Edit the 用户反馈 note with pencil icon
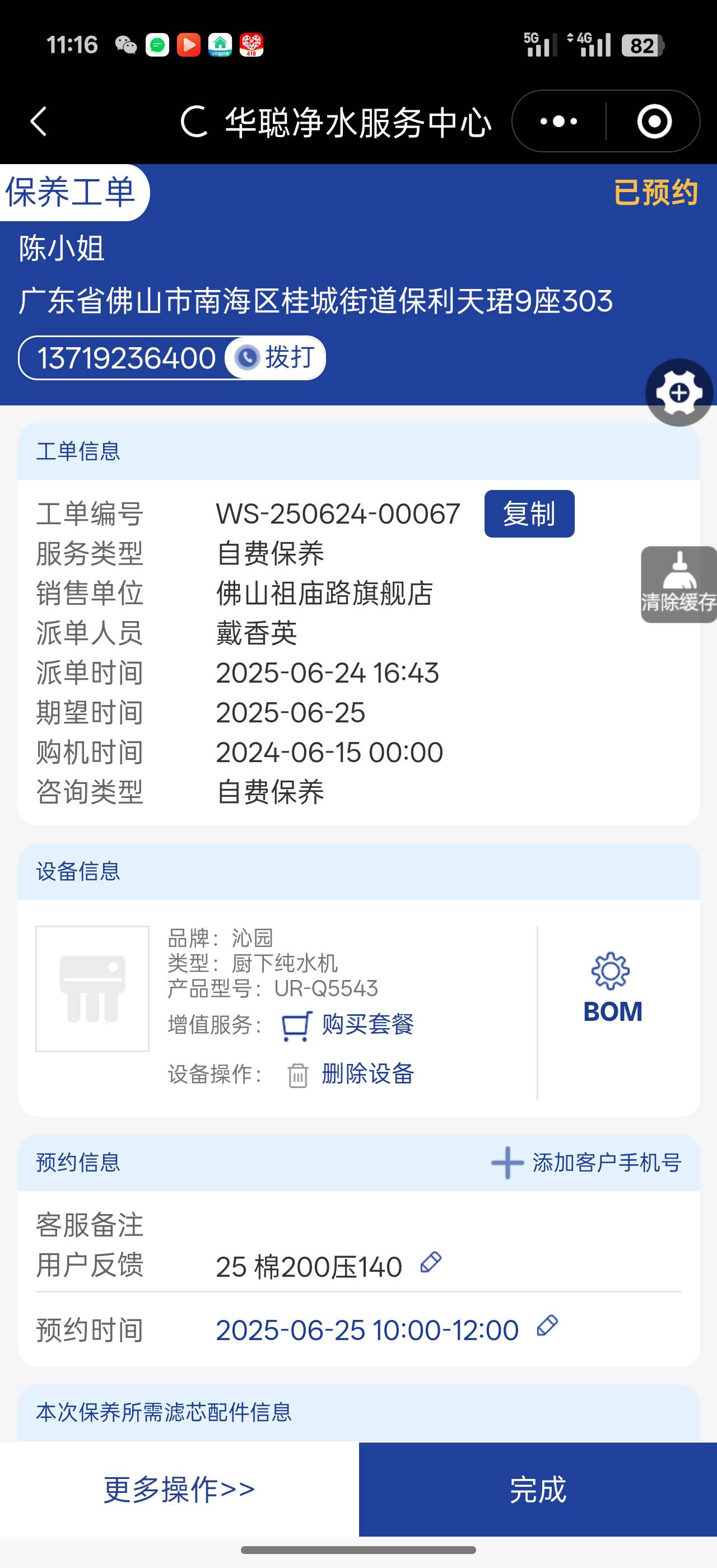 point(431,1262)
